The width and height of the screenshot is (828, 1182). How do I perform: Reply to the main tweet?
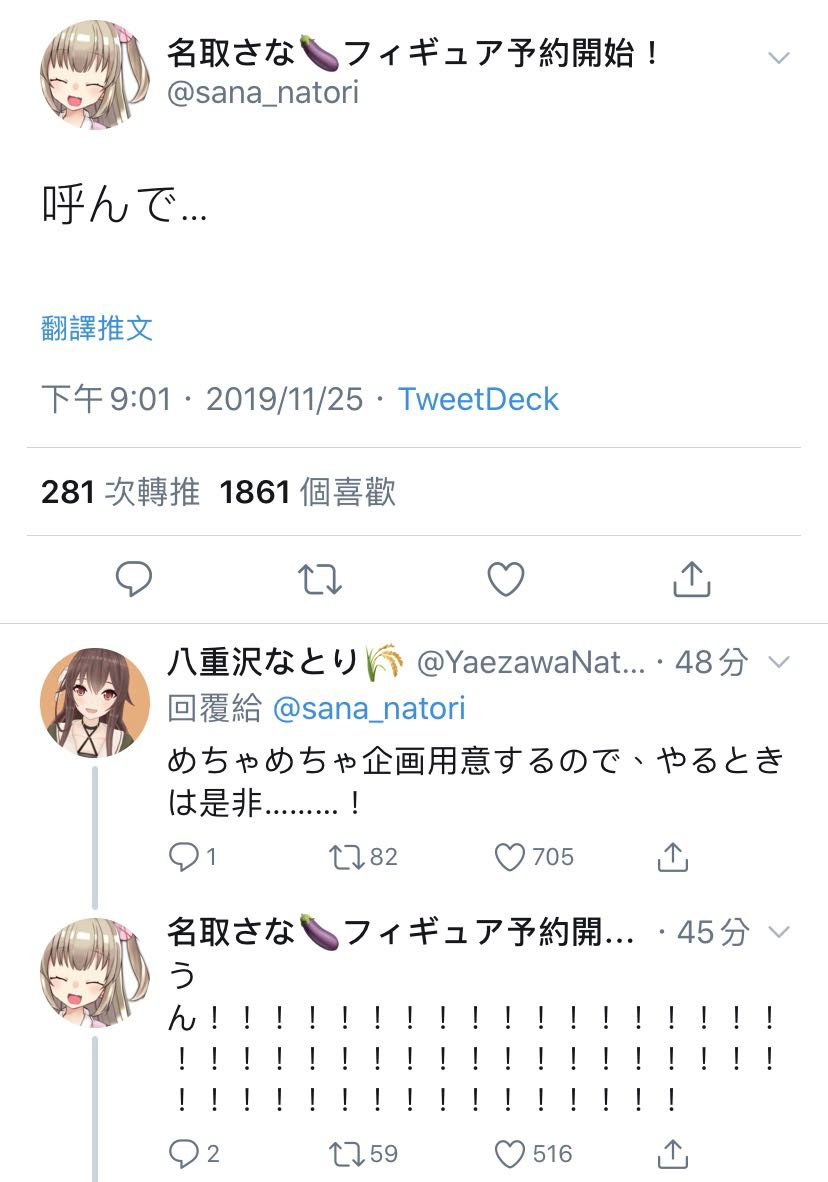(134, 579)
